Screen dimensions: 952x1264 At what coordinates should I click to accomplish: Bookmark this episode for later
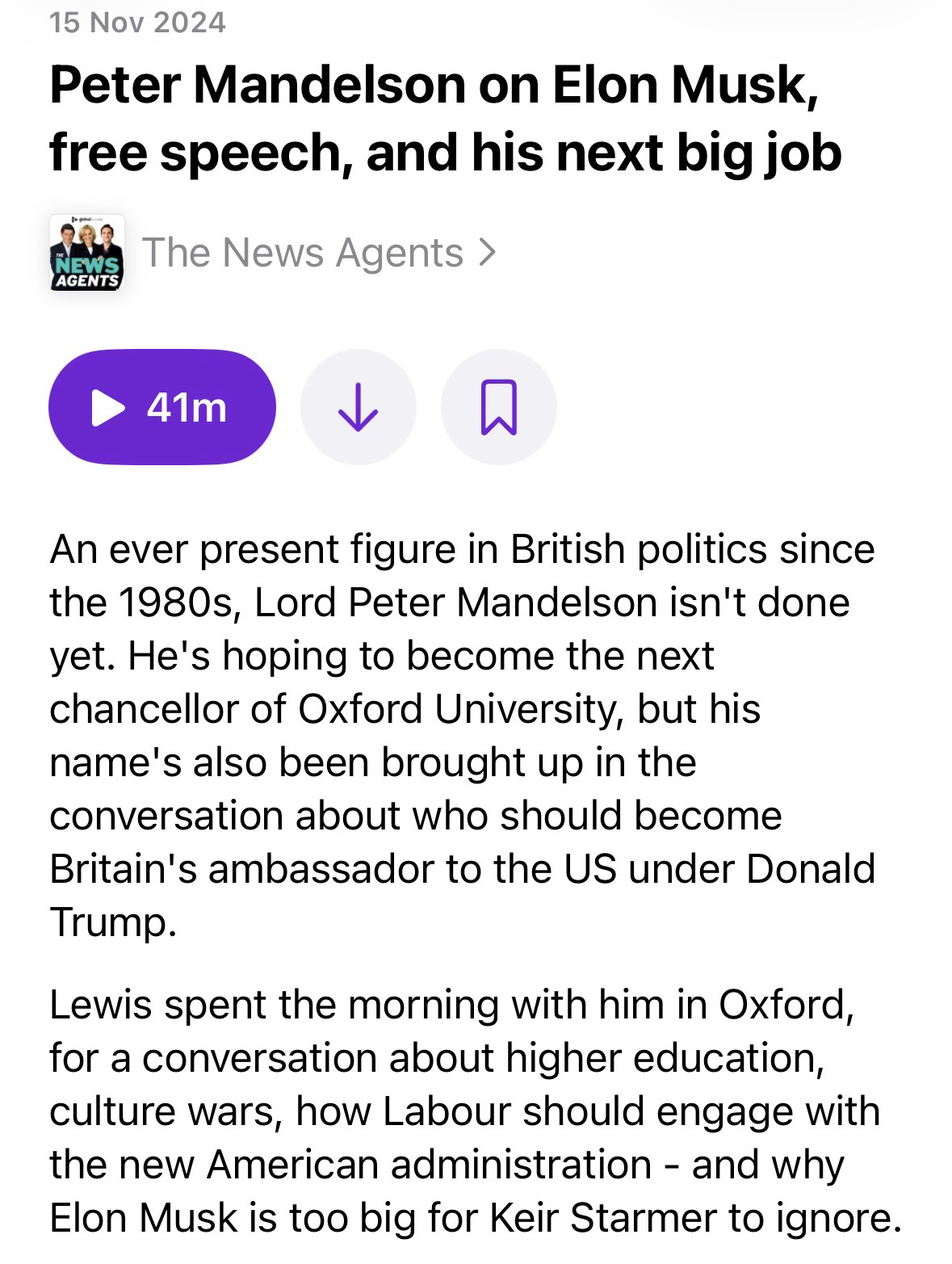(x=498, y=407)
